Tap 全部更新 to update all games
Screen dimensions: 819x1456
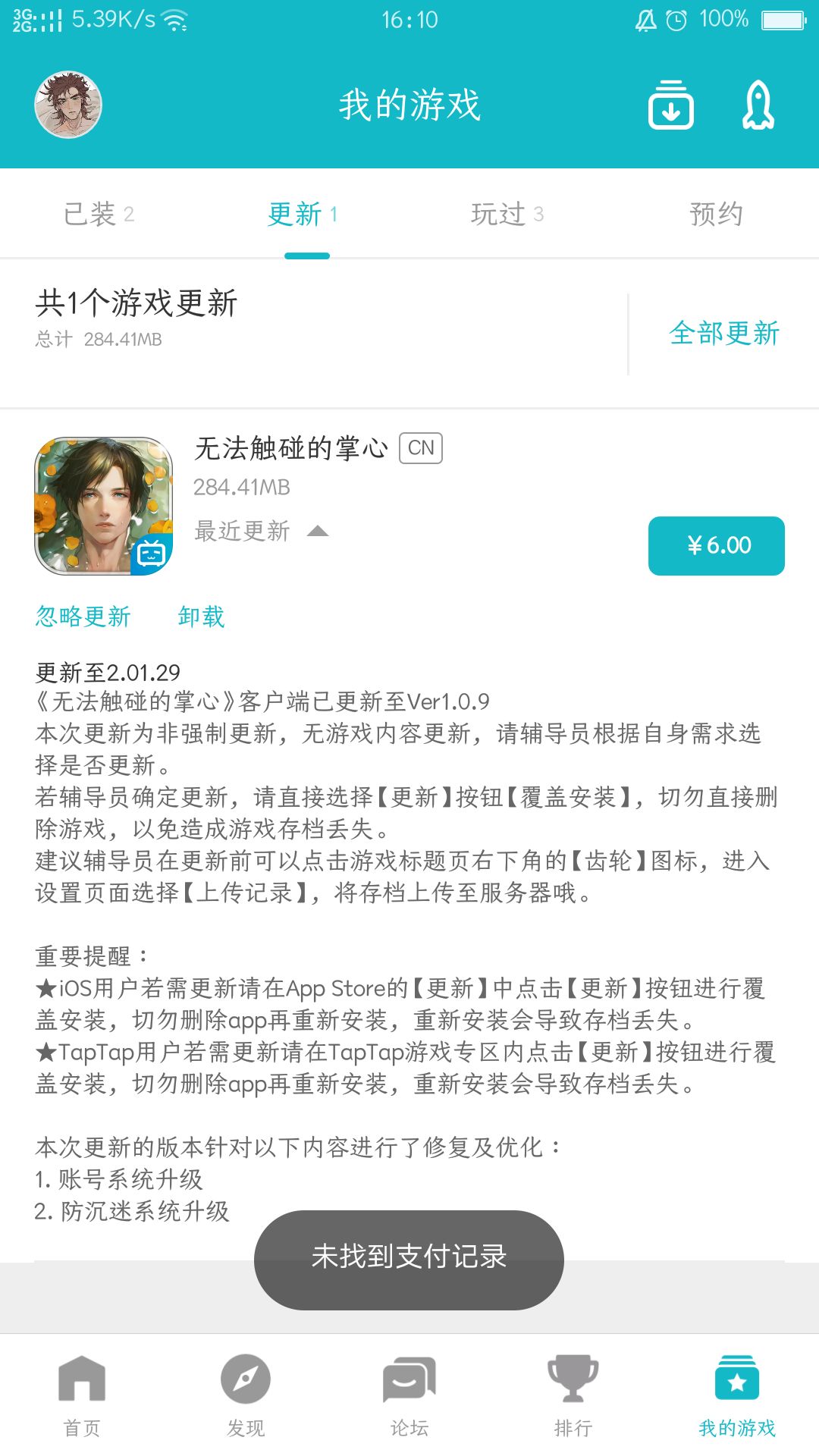click(x=724, y=333)
